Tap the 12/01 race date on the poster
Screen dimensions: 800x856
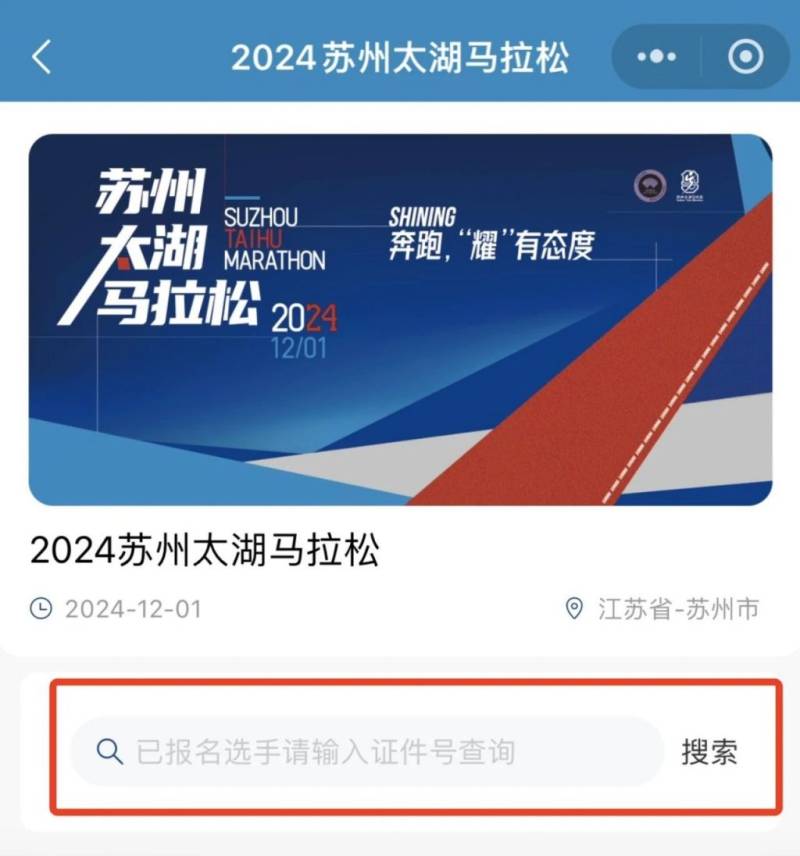coord(298,345)
